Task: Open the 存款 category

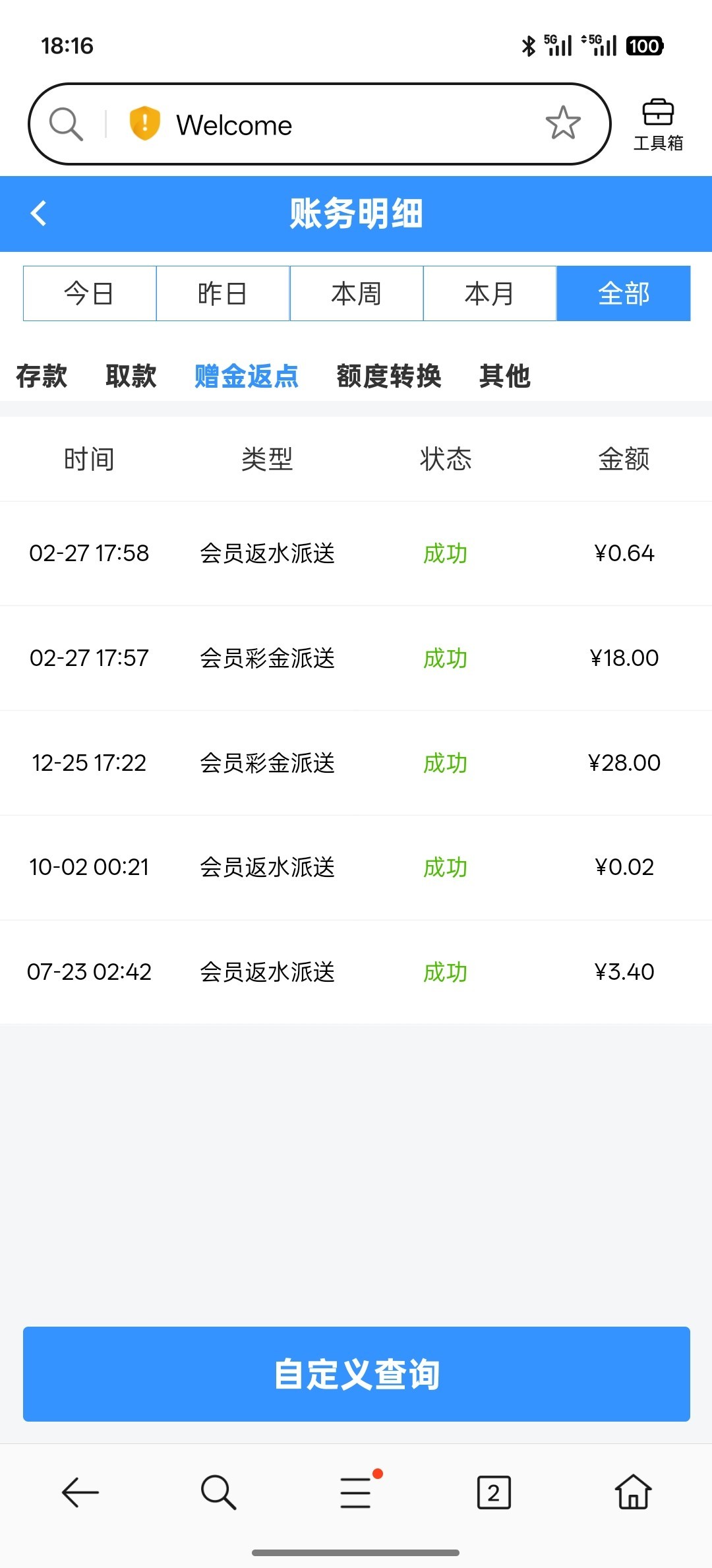Action: point(42,376)
